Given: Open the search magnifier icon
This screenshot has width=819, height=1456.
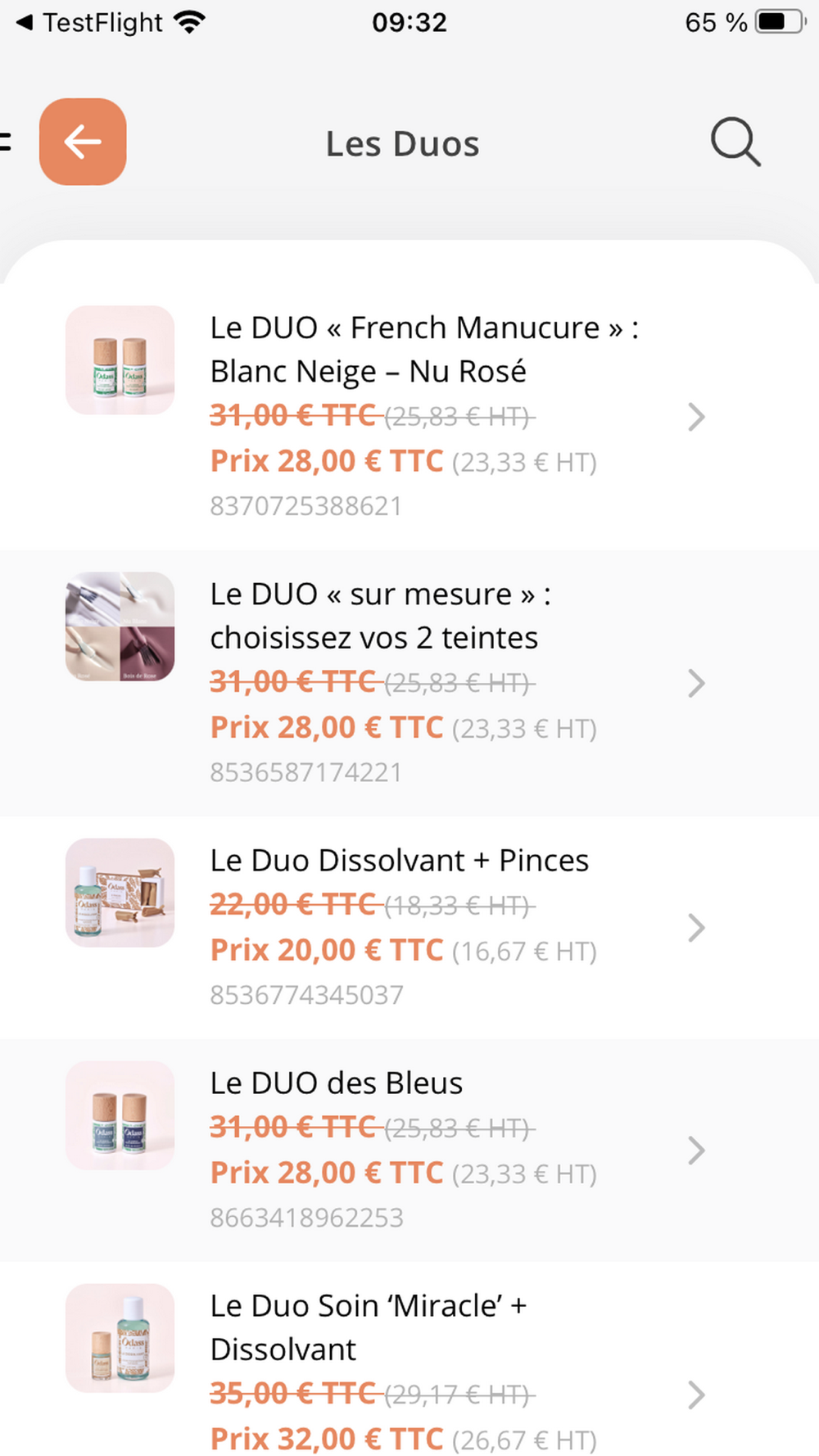Looking at the screenshot, I should (735, 142).
